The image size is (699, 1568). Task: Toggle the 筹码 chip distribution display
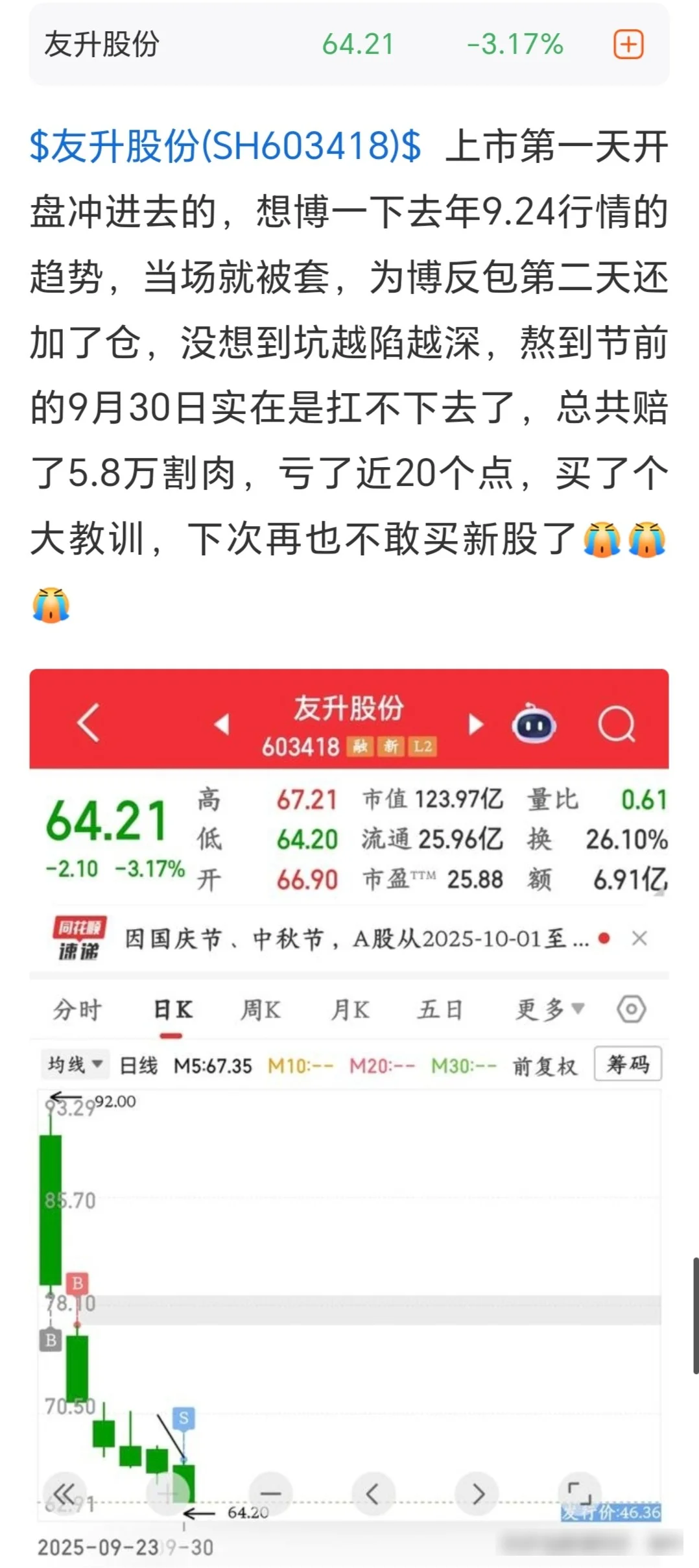pos(628,1064)
